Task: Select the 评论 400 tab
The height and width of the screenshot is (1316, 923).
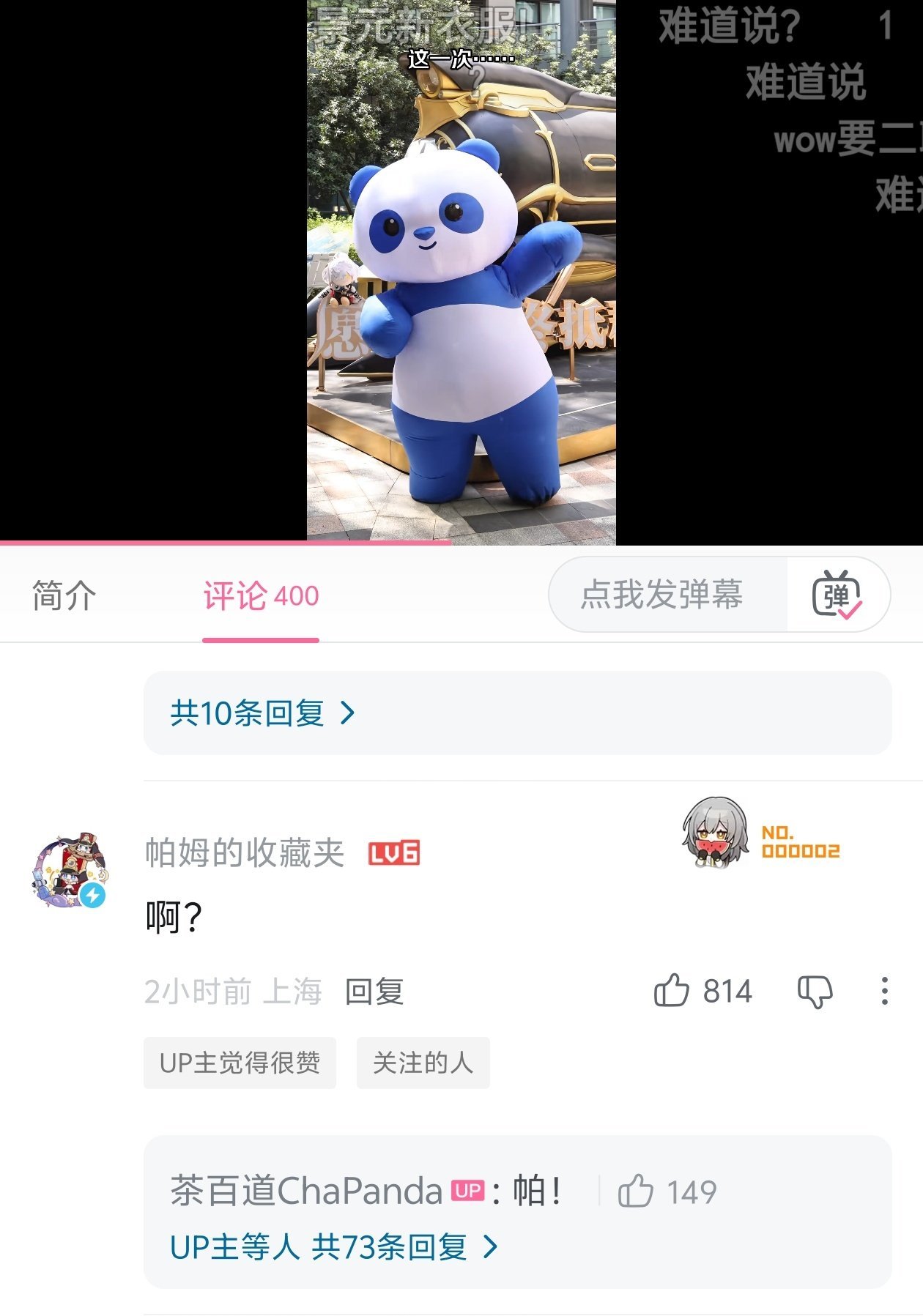Action: [x=261, y=595]
